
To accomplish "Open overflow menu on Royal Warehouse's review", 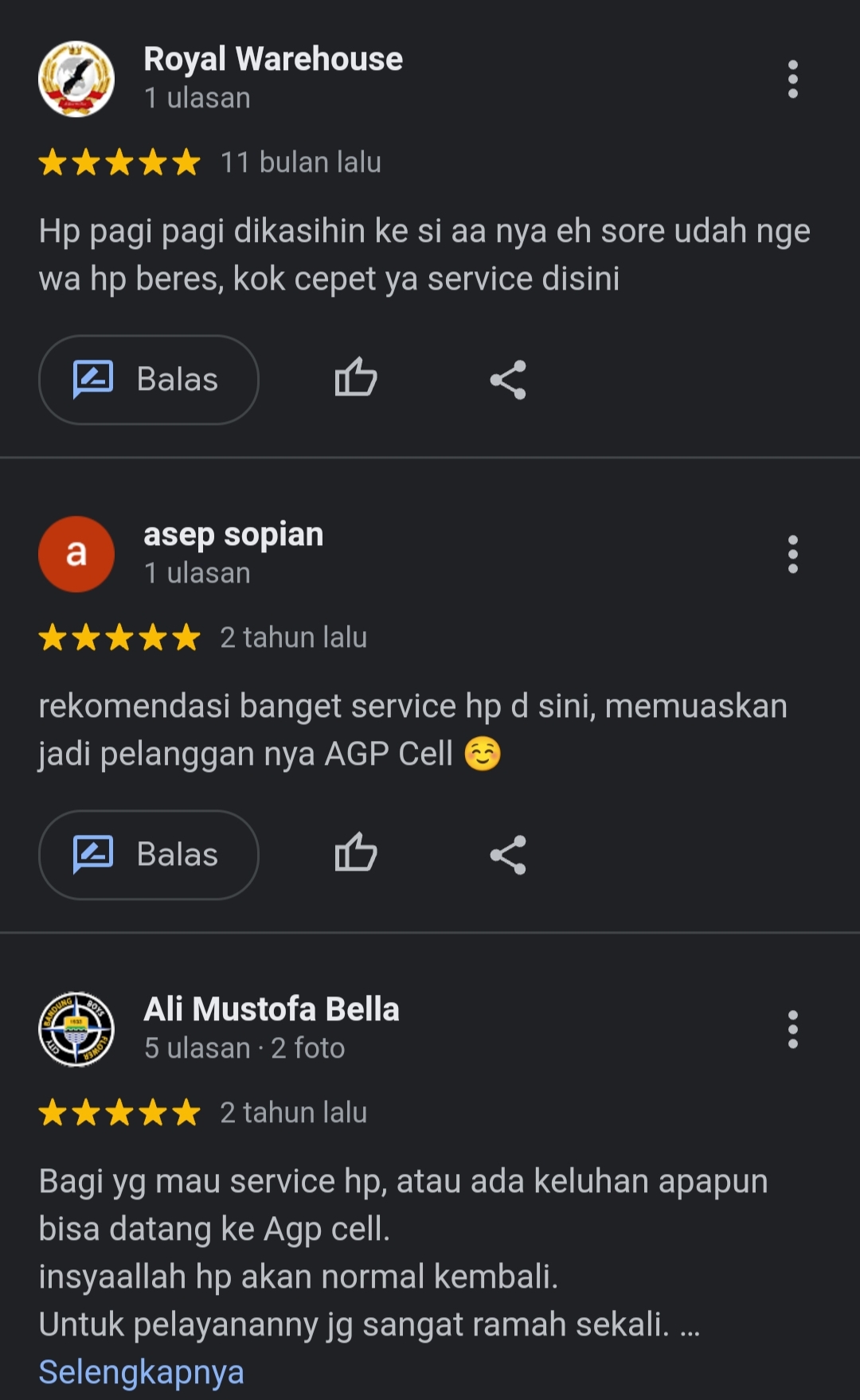I will pyautogui.click(x=792, y=79).
